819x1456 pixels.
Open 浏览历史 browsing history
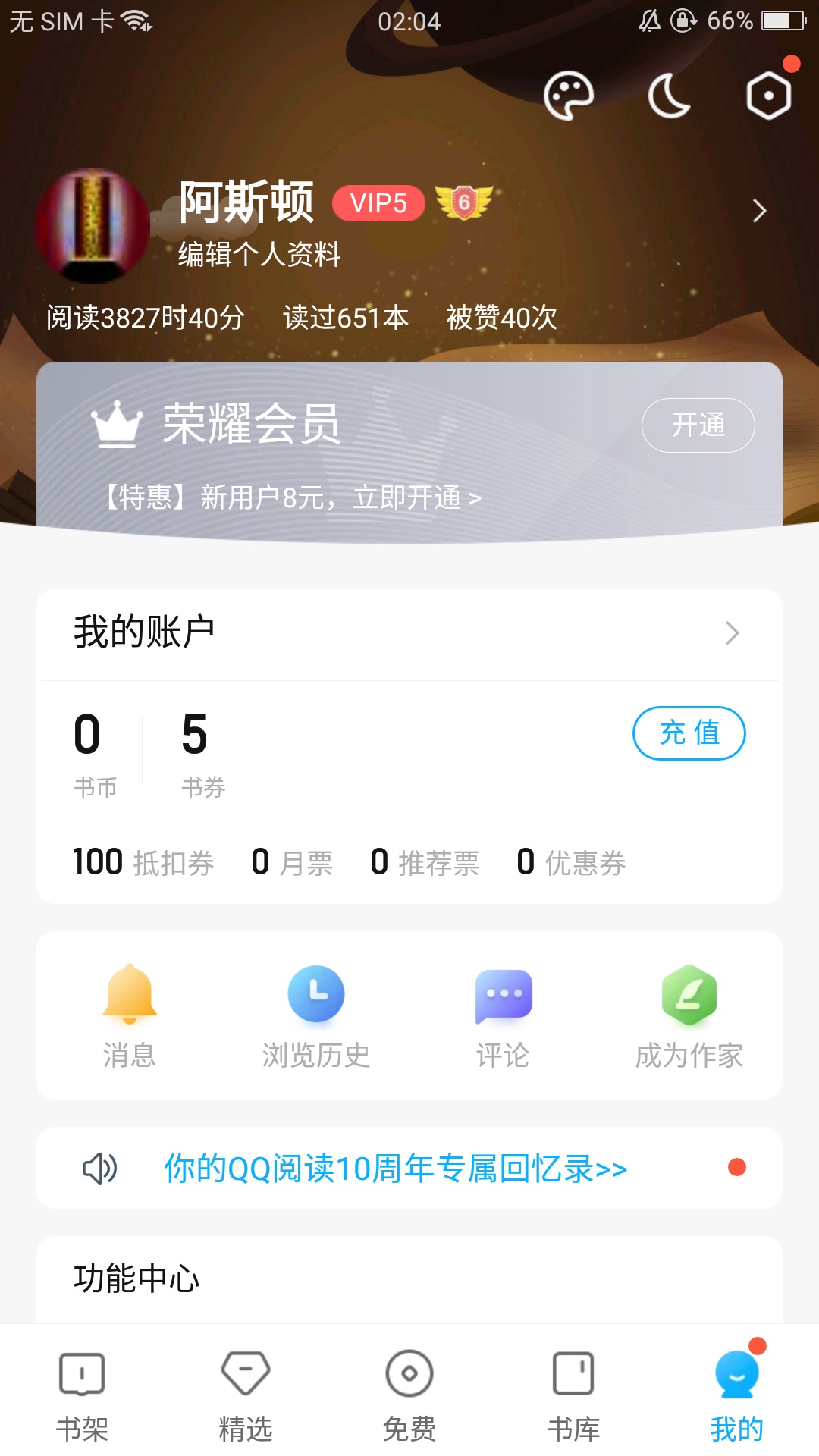[x=316, y=1015]
